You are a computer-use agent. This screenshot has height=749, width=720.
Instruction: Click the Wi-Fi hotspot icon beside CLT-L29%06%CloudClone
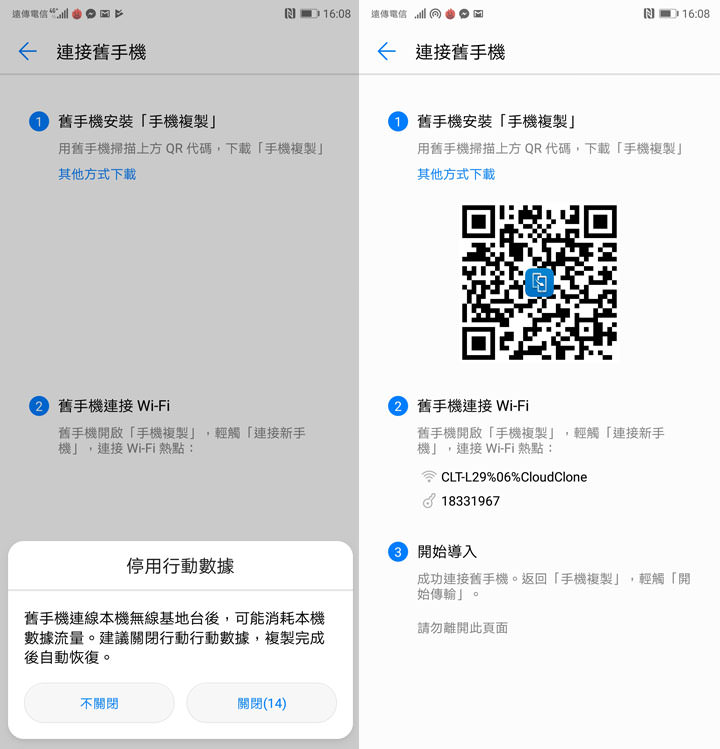click(x=428, y=477)
